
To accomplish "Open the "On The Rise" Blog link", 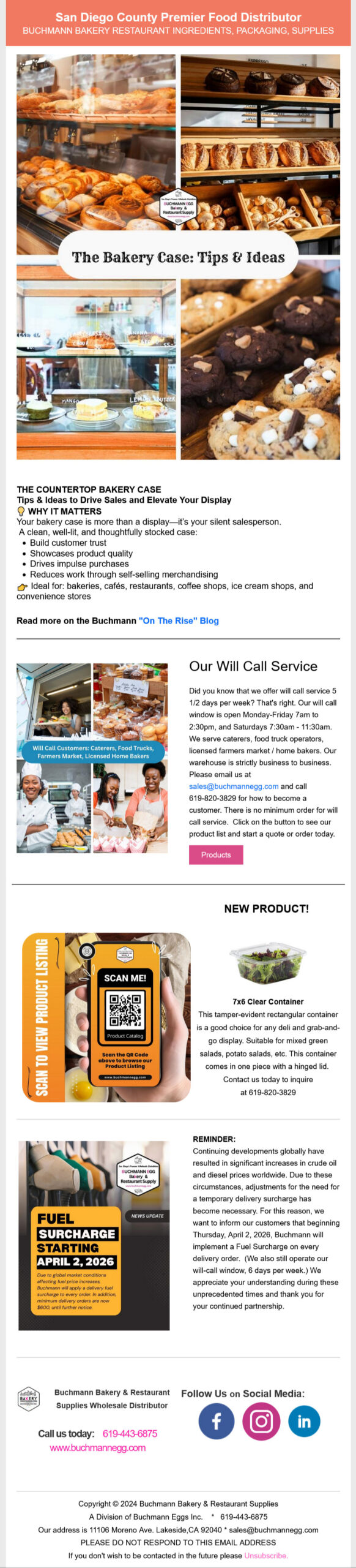I will 179,620.
